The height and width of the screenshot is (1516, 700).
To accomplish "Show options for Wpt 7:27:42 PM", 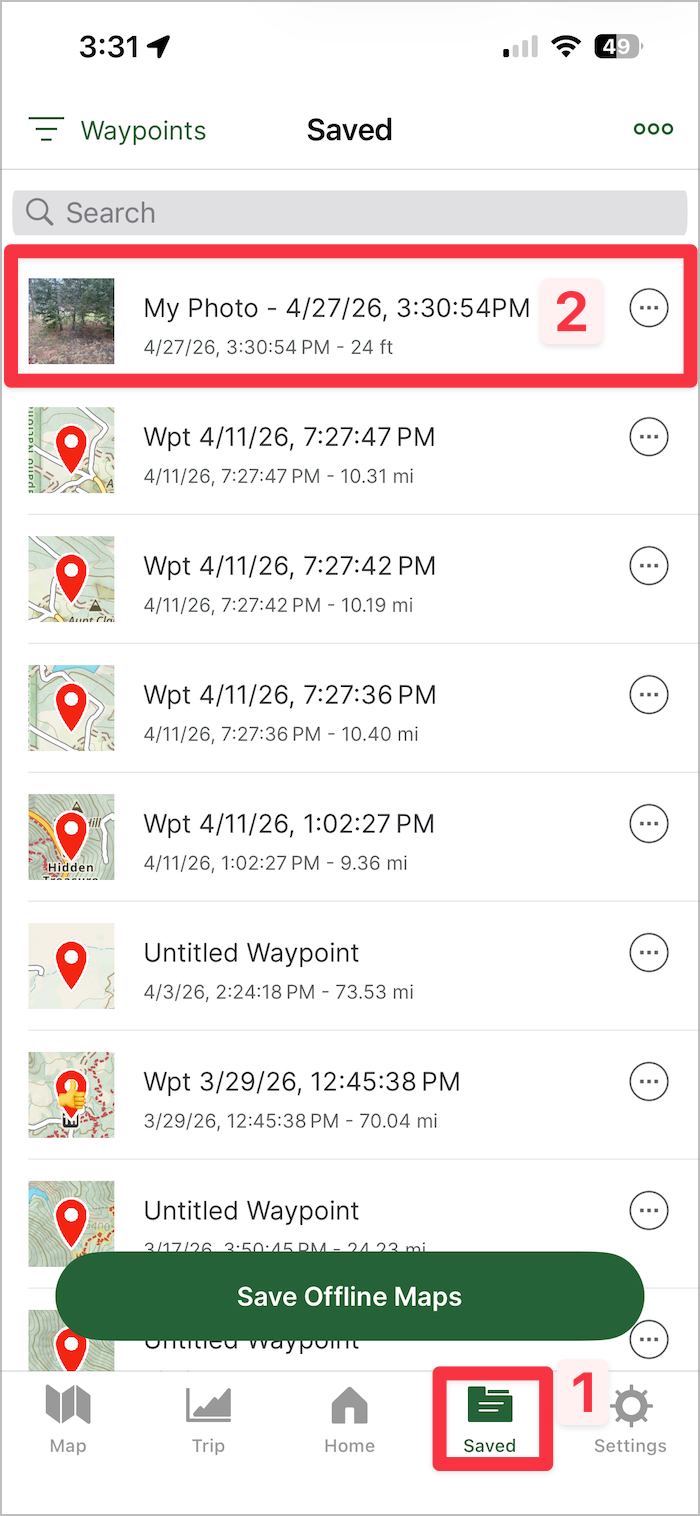I will 649,566.
